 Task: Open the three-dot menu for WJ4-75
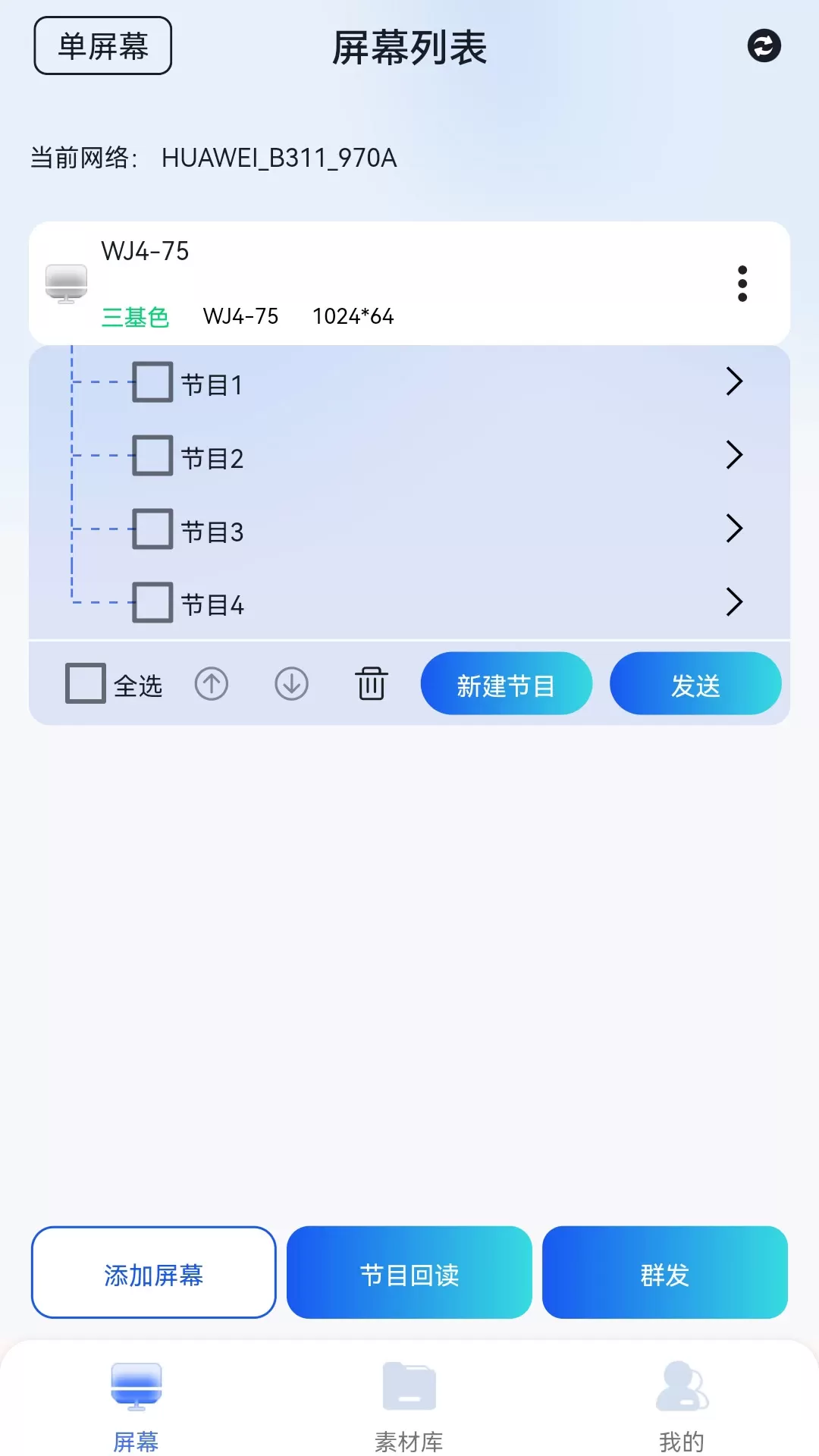pyautogui.click(x=742, y=284)
